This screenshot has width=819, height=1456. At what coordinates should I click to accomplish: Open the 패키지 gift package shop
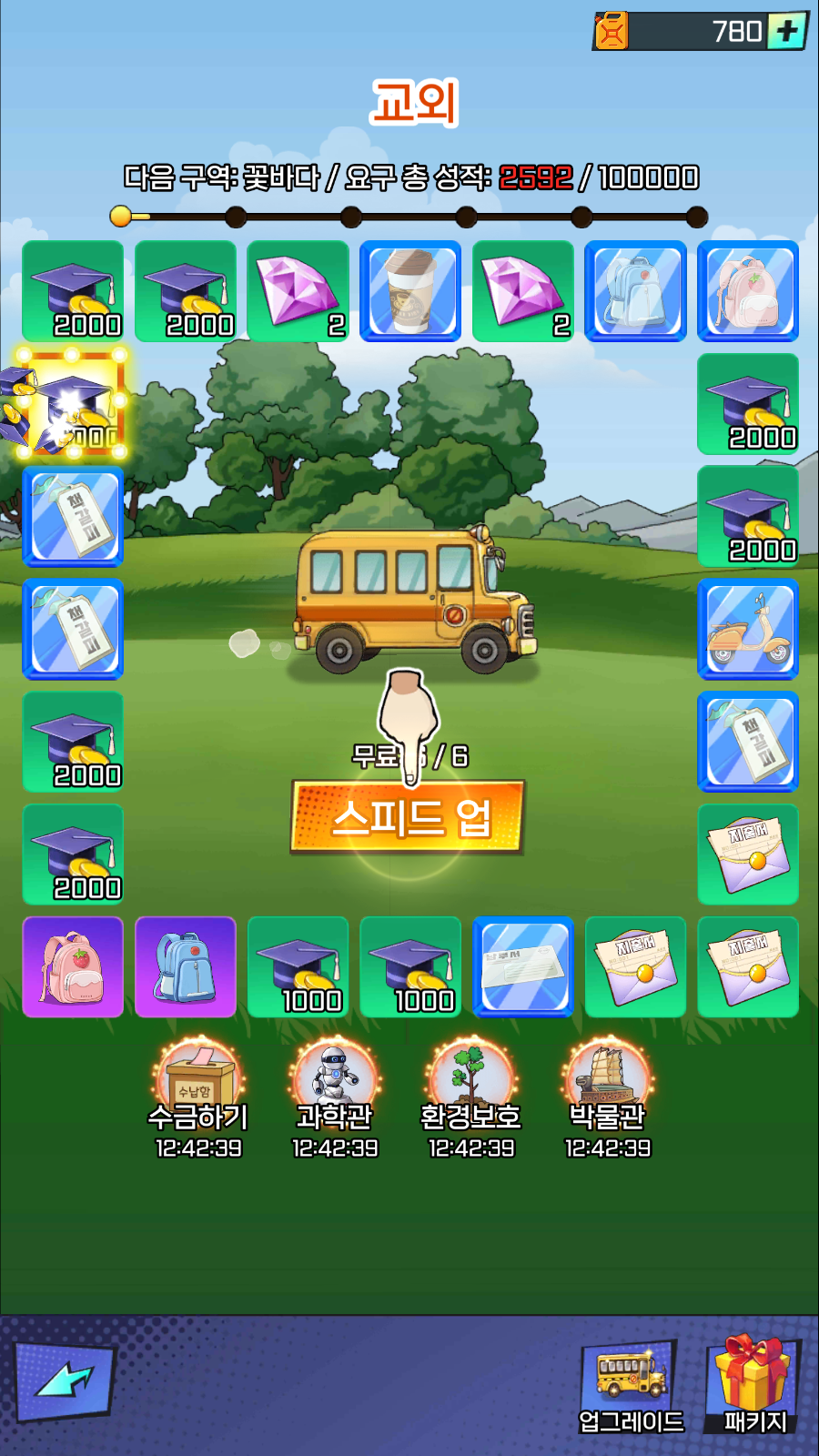click(x=753, y=1385)
